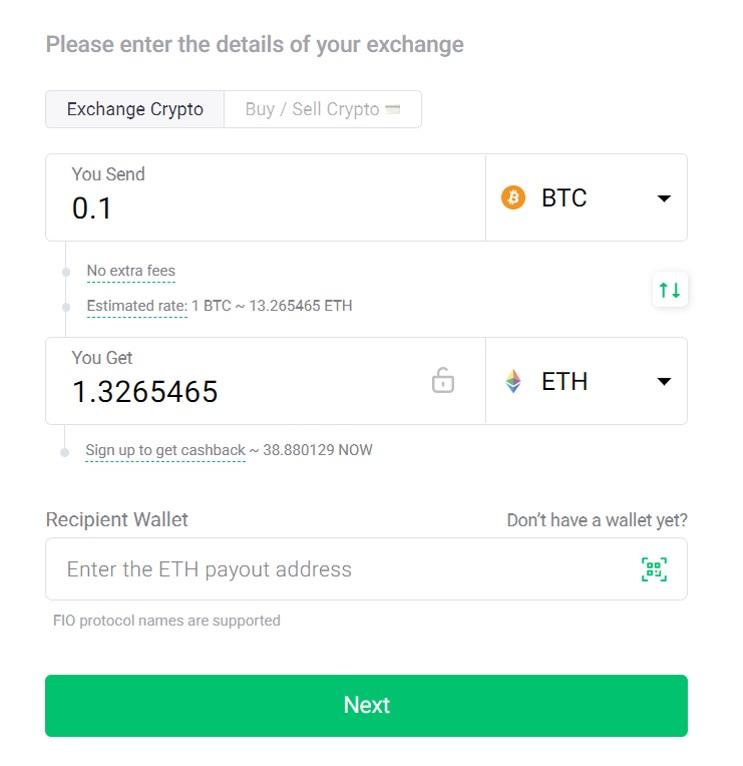Swap the send and receive currencies
Screen dimensions: 743x766
click(x=669, y=291)
